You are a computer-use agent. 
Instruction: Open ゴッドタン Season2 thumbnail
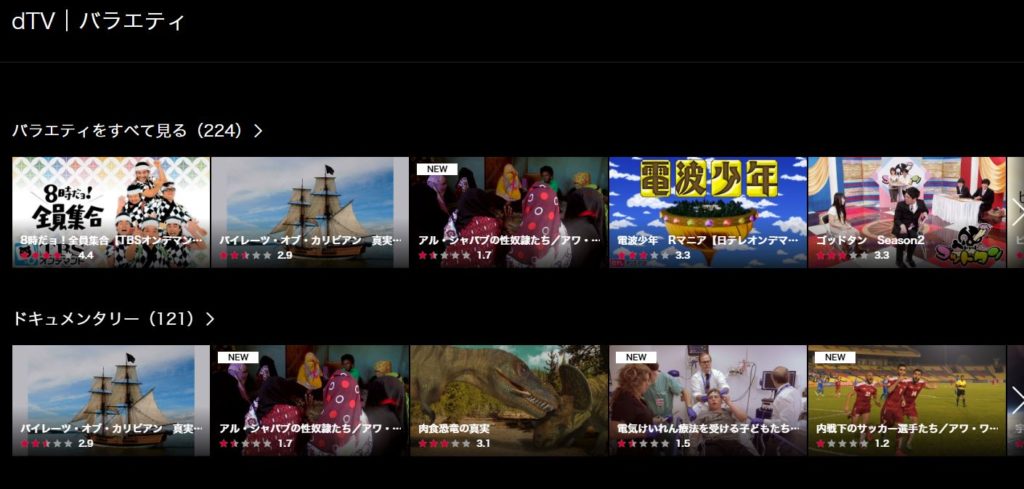906,212
